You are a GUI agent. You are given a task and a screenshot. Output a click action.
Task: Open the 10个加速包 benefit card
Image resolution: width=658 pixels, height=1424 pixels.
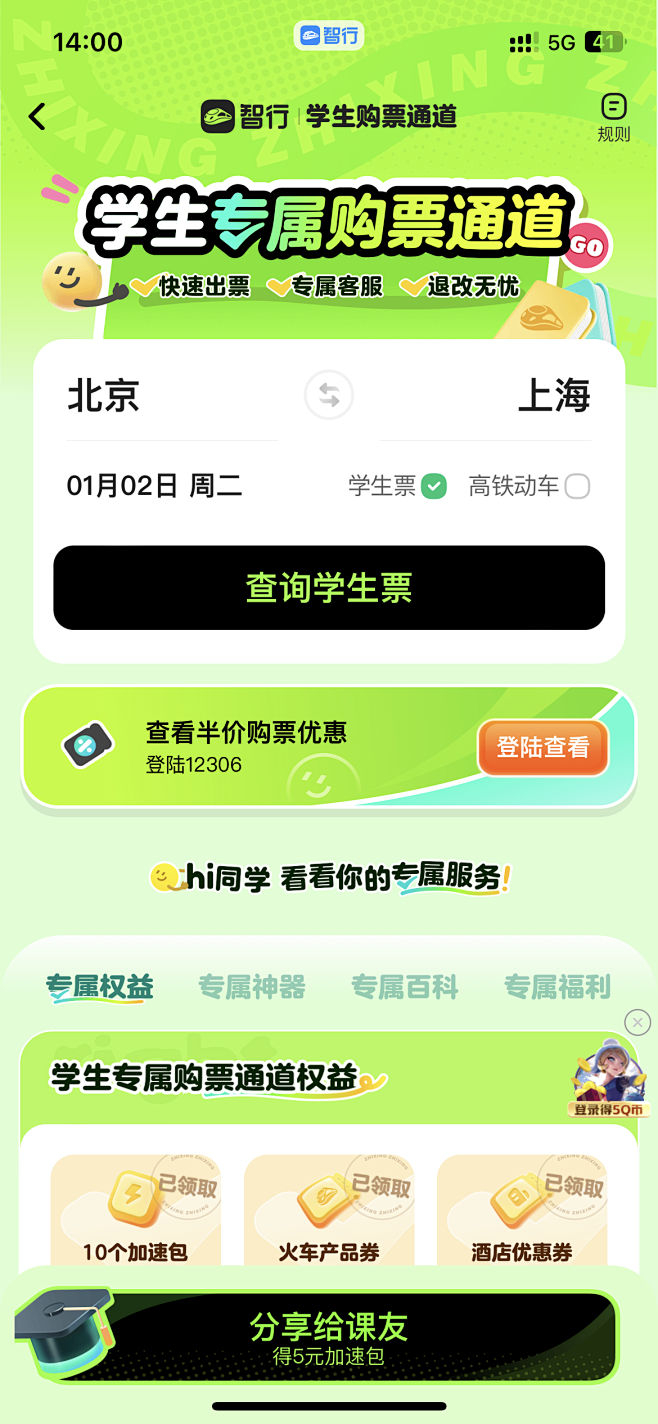pos(135,1210)
